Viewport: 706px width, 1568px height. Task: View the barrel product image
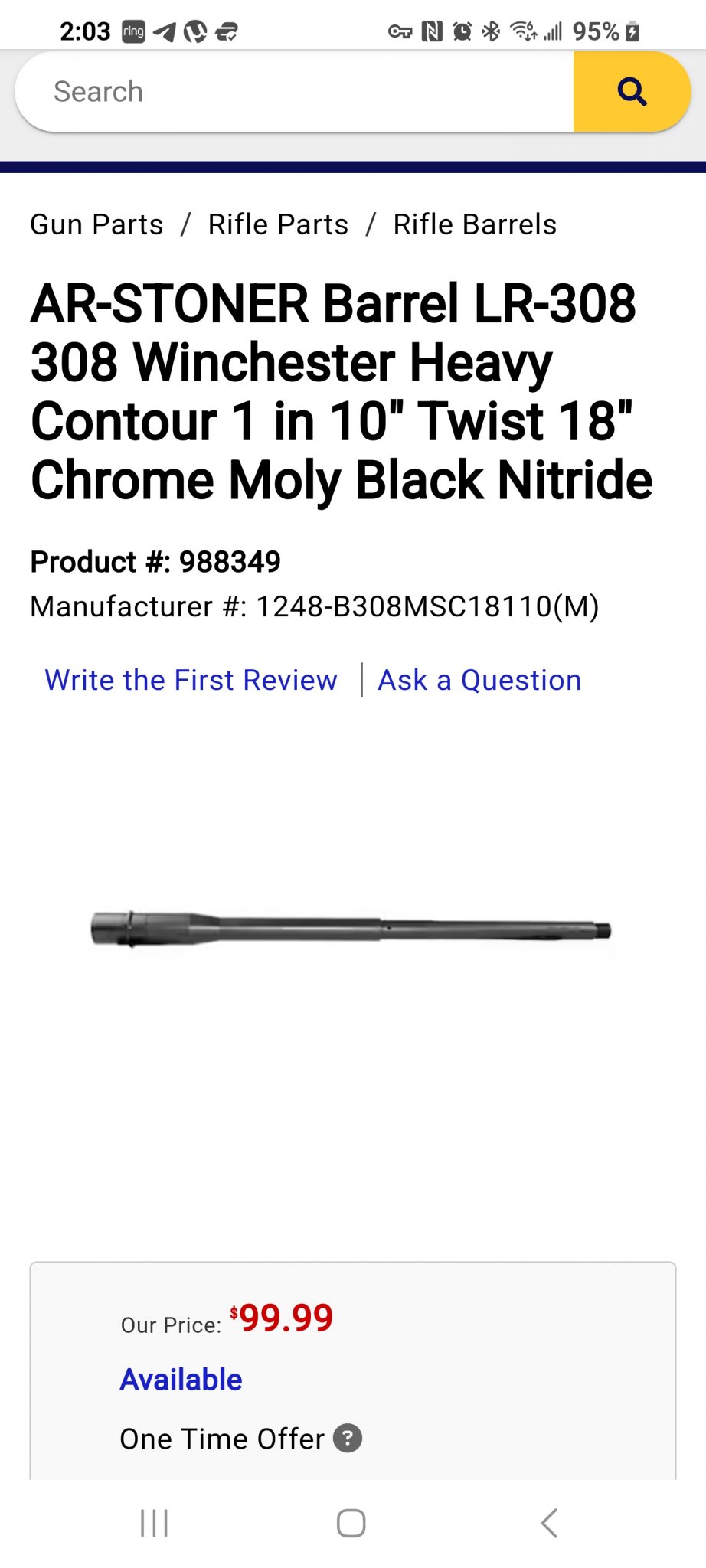point(351,929)
